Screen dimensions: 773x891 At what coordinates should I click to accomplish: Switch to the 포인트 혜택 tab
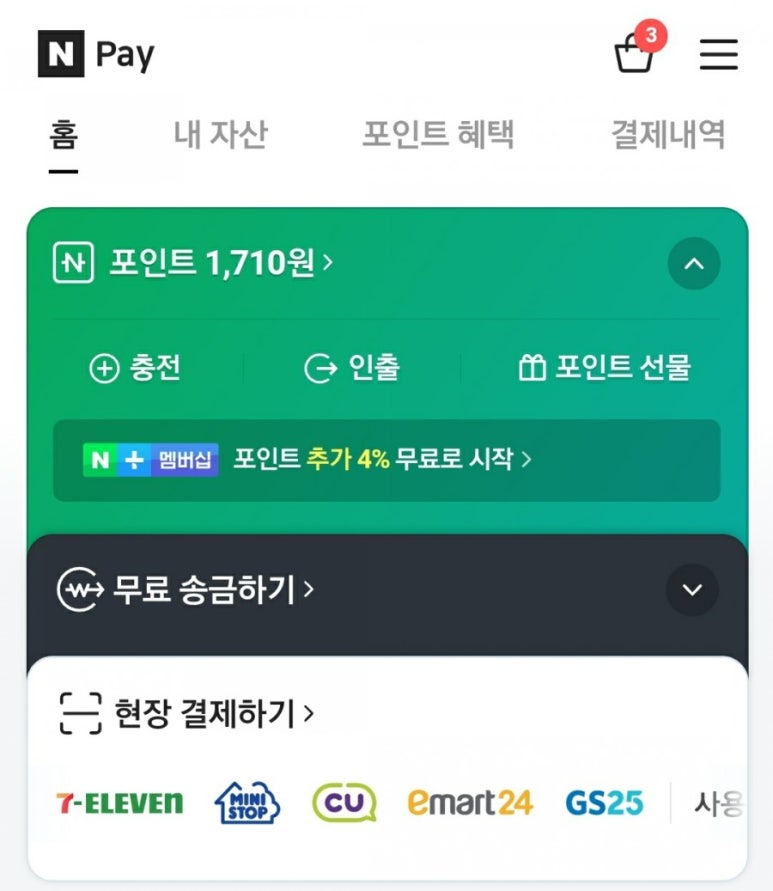(x=438, y=135)
